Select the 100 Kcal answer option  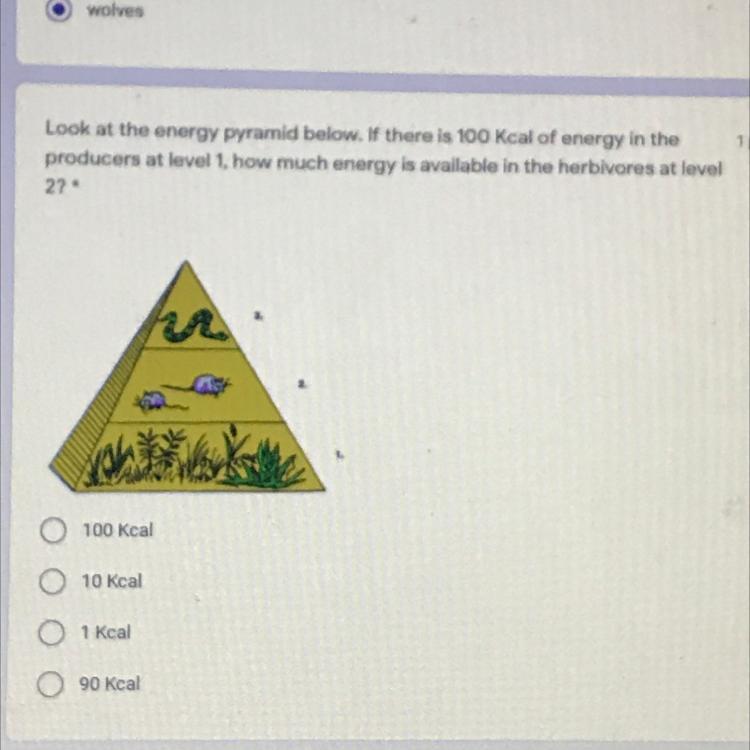coord(54,530)
